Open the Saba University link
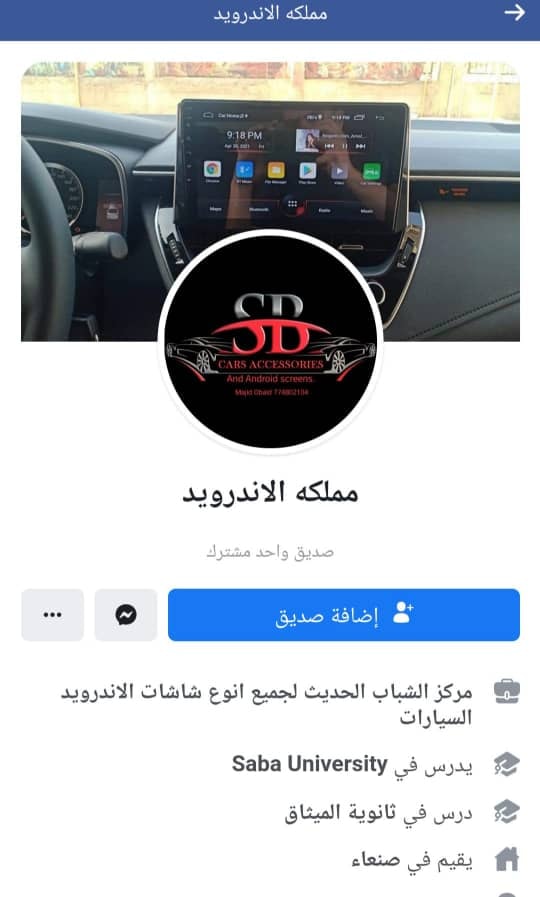 coord(309,764)
